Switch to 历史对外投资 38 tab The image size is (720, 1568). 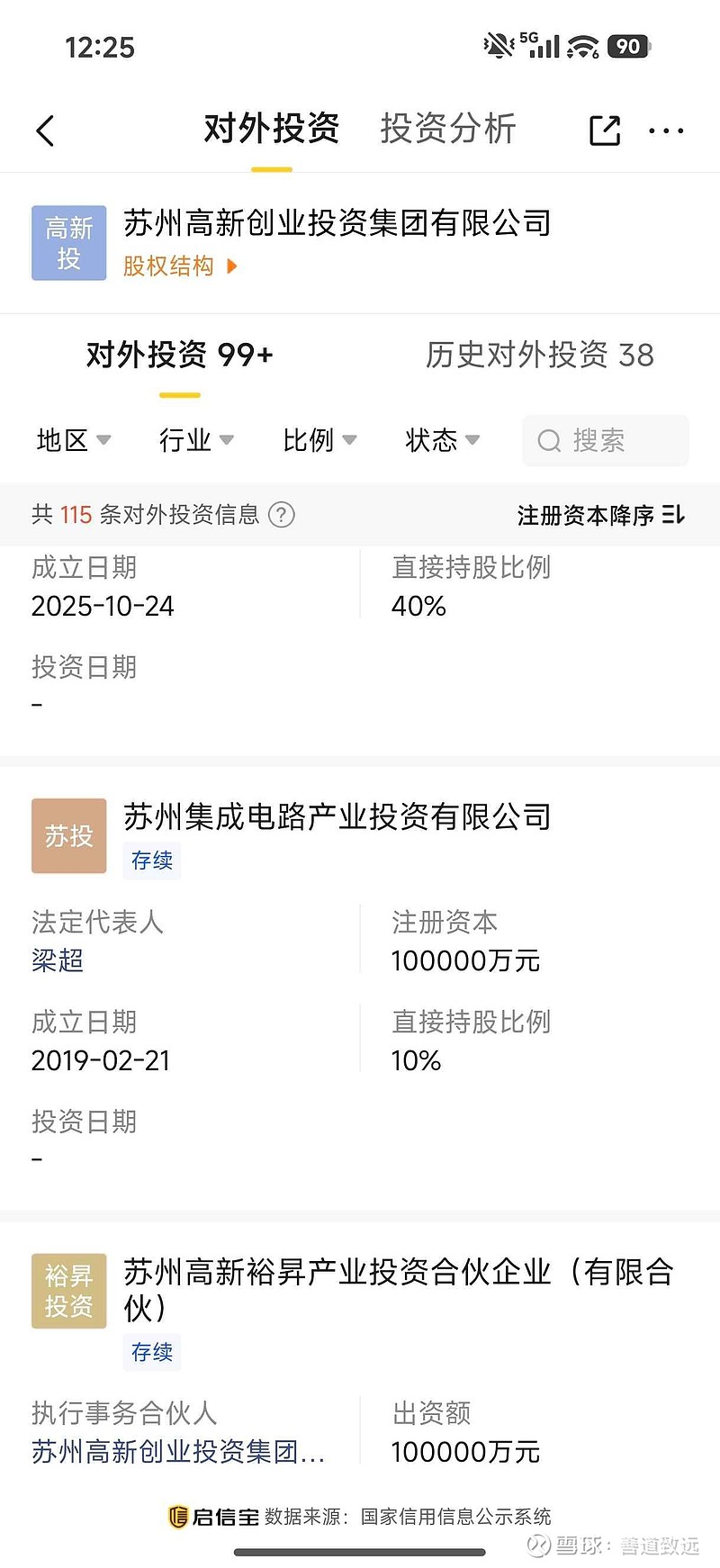(538, 356)
